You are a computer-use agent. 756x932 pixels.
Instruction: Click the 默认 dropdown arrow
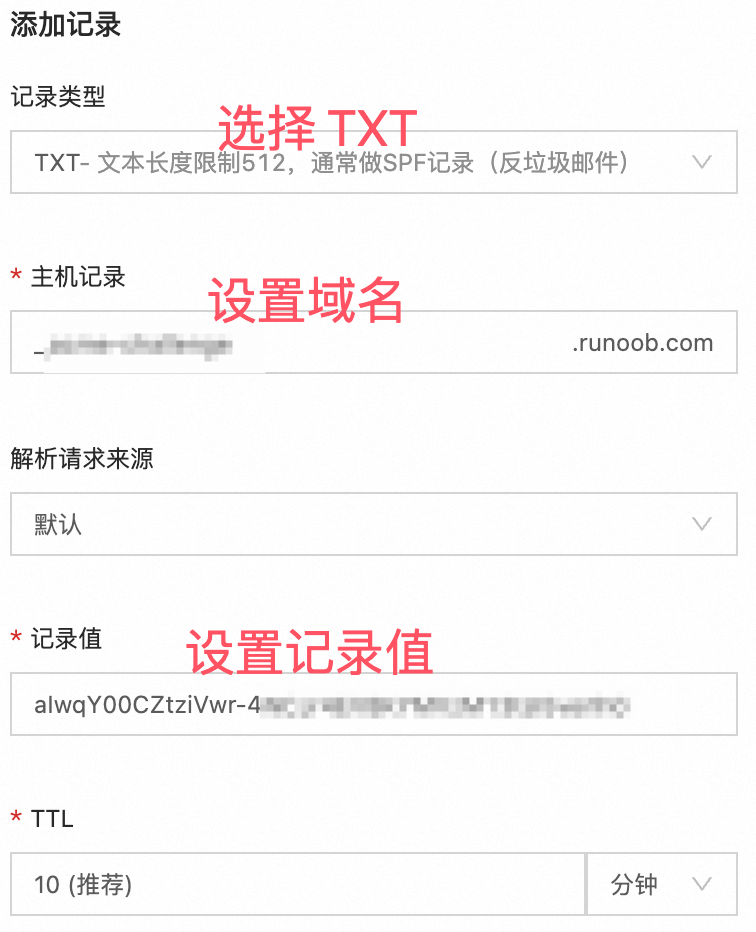(702, 524)
